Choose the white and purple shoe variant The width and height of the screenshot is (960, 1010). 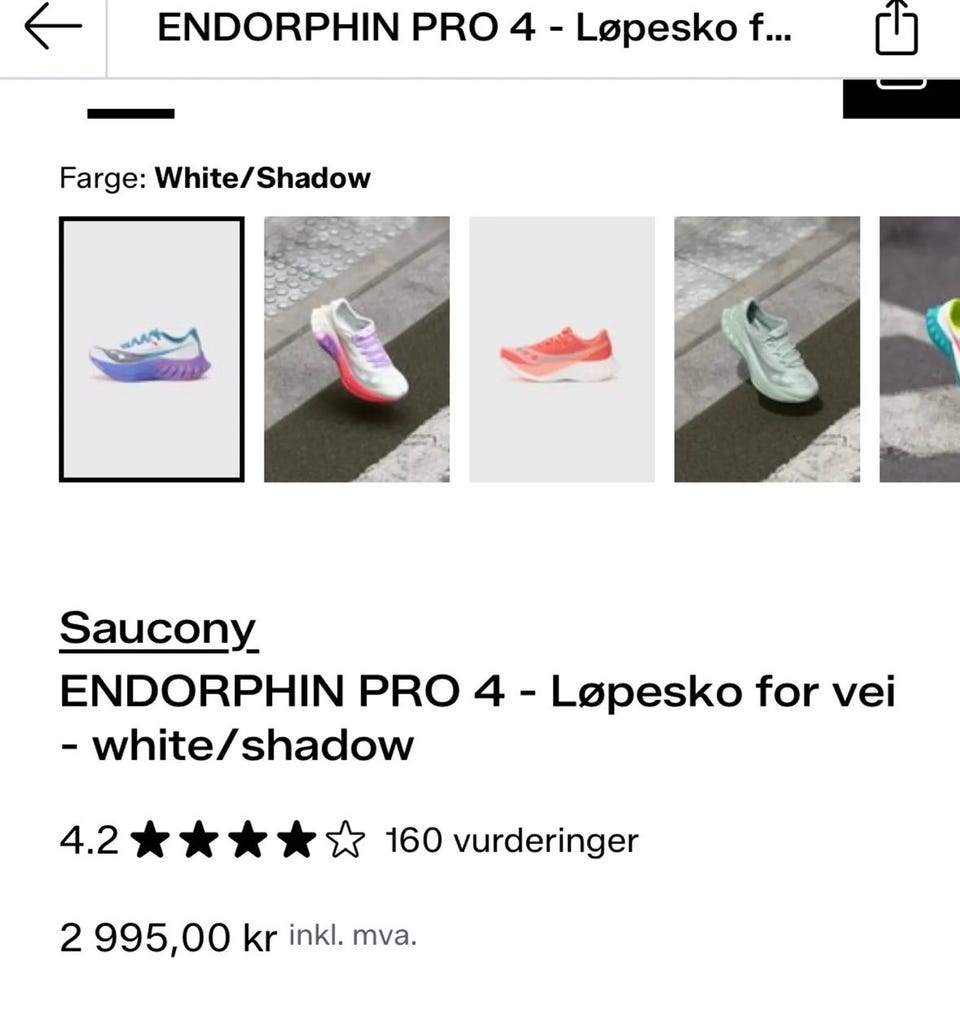click(x=357, y=349)
